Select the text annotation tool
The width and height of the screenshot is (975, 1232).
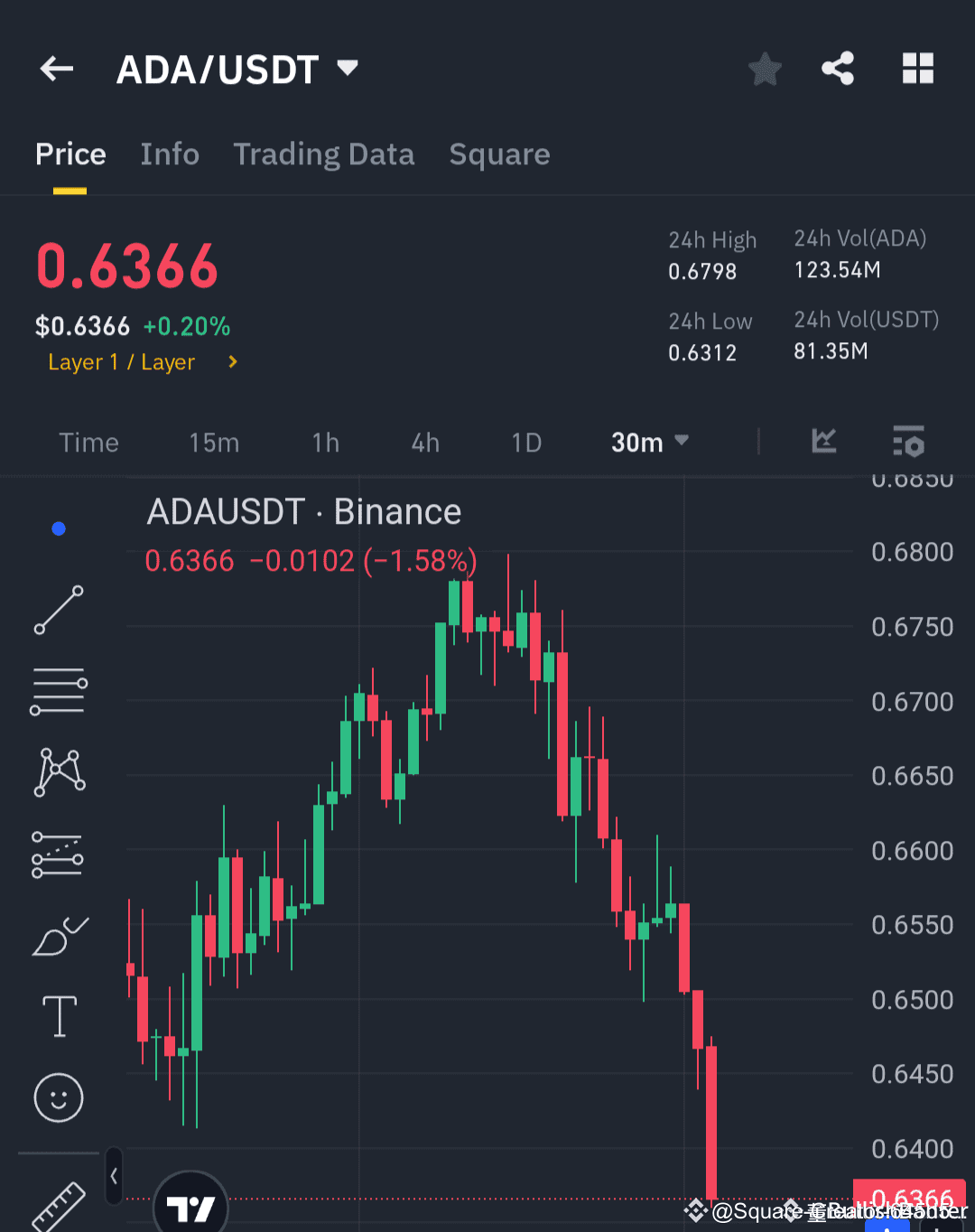(x=59, y=1016)
